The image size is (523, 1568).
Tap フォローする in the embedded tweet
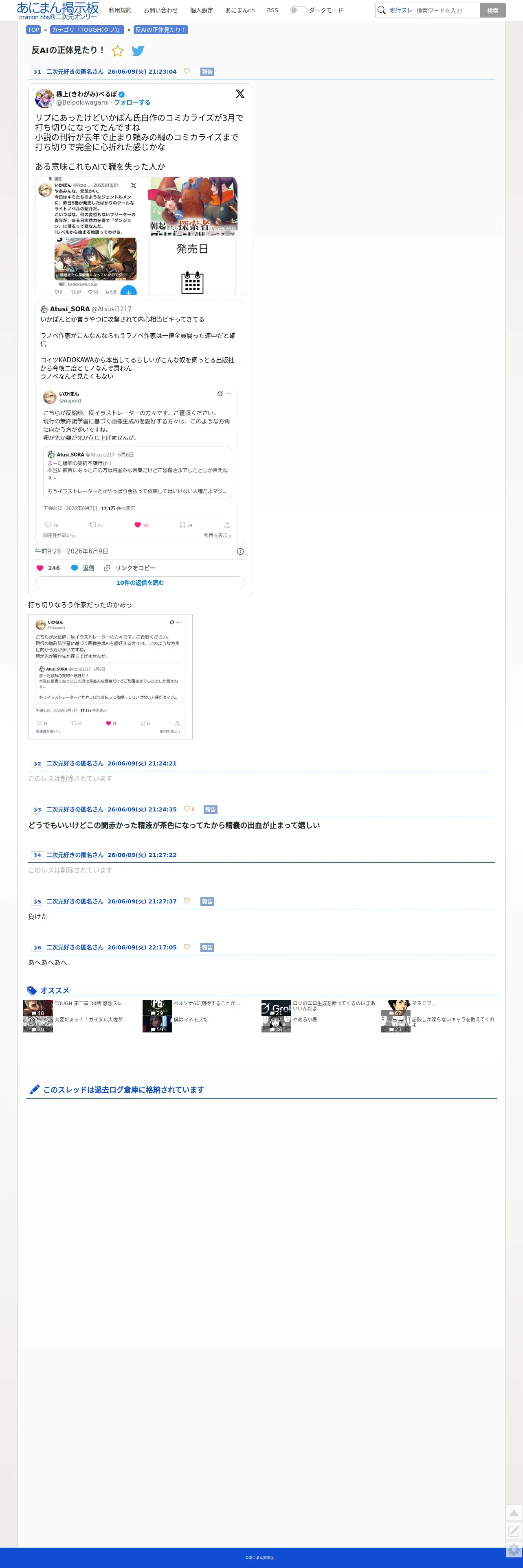[x=132, y=102]
